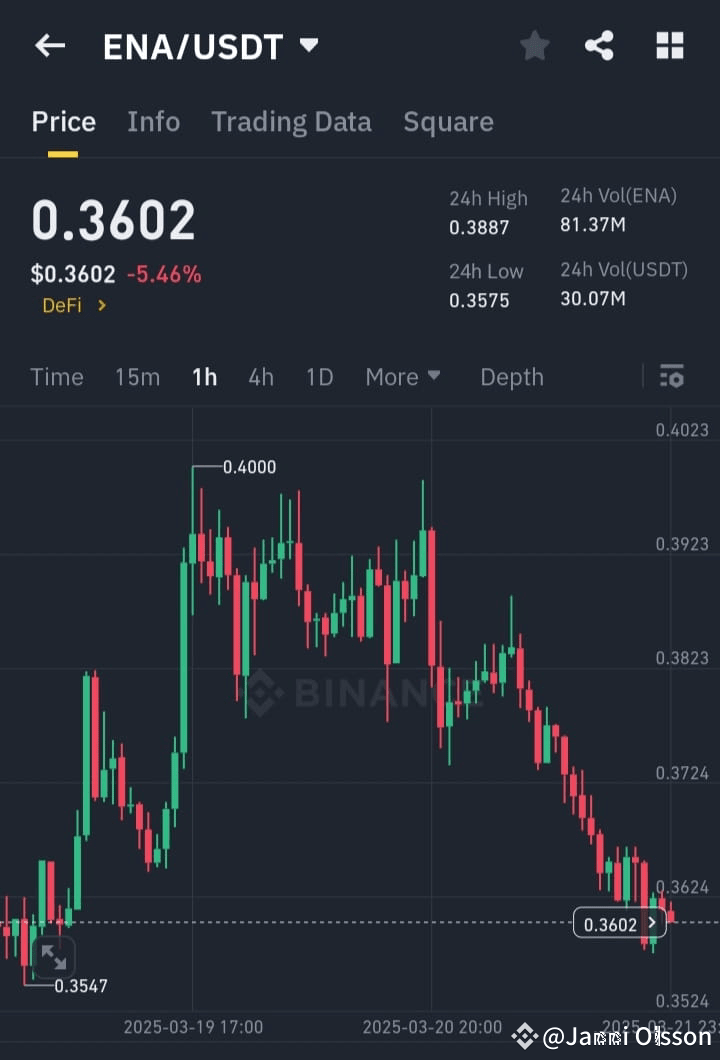Viewport: 720px width, 1060px height.
Task: Choose the 15m interval
Action: [137, 377]
